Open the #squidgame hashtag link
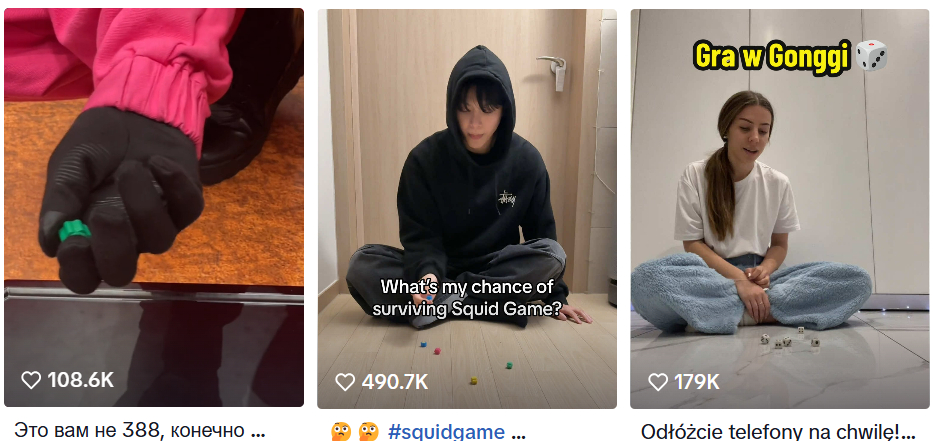 point(445,432)
